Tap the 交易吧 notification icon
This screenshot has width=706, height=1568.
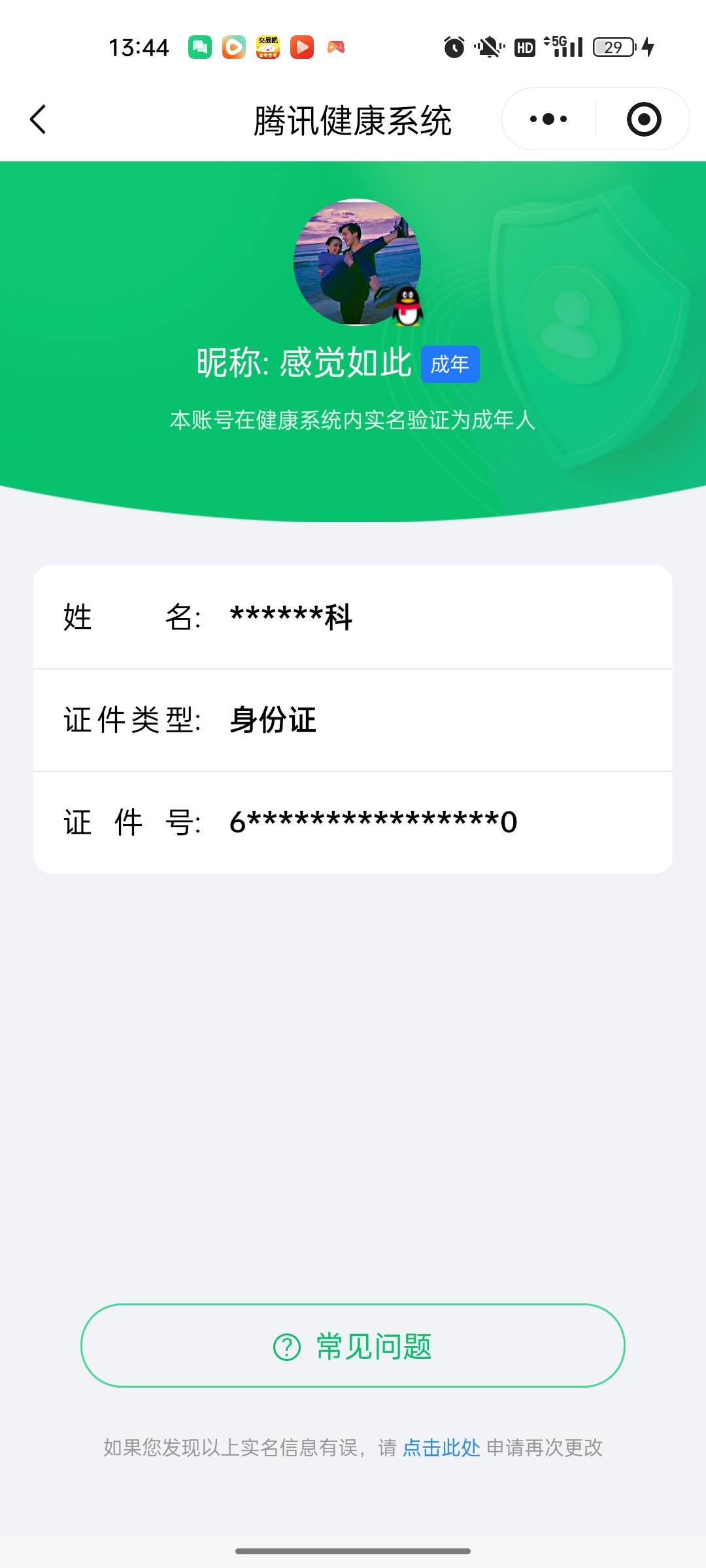[x=267, y=46]
